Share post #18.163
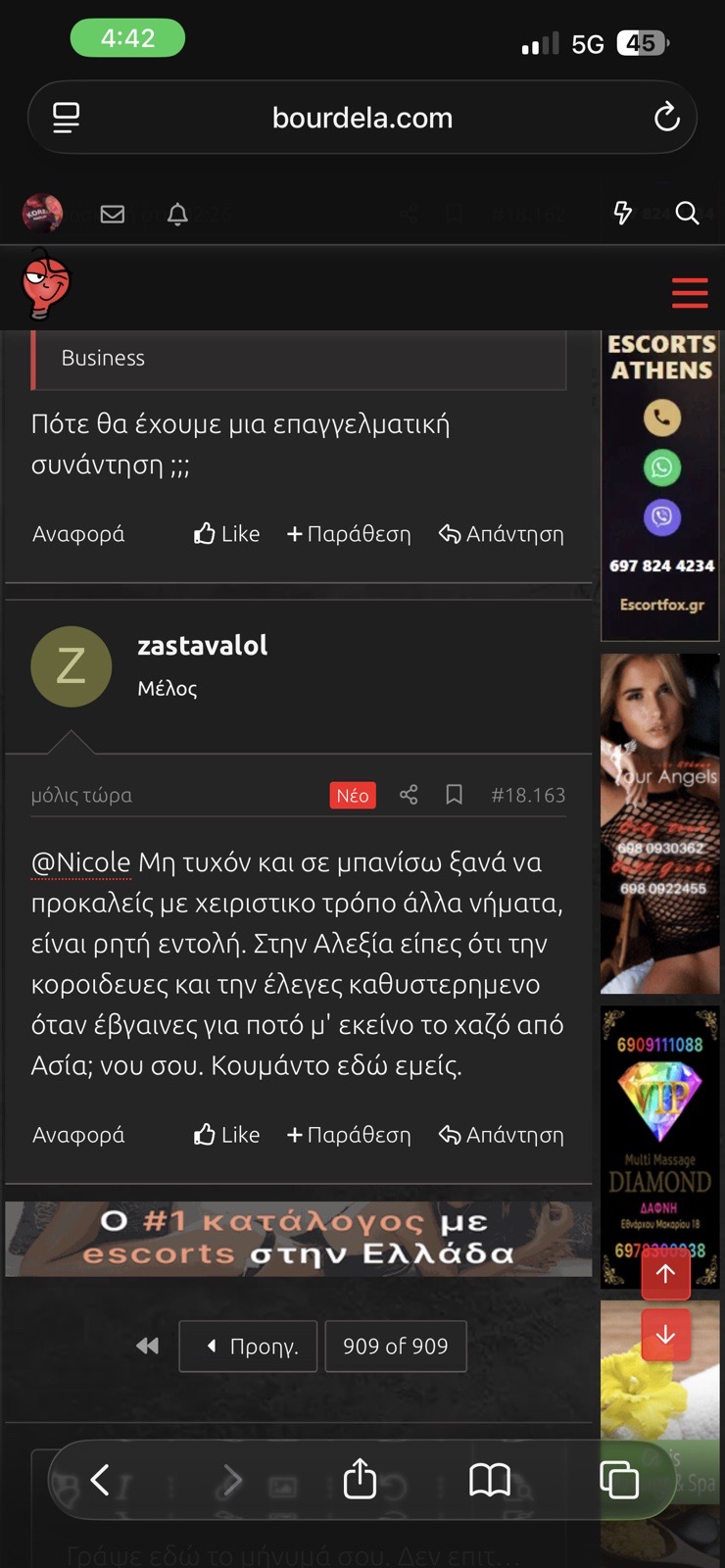Image resolution: width=725 pixels, height=1568 pixels. tap(409, 795)
